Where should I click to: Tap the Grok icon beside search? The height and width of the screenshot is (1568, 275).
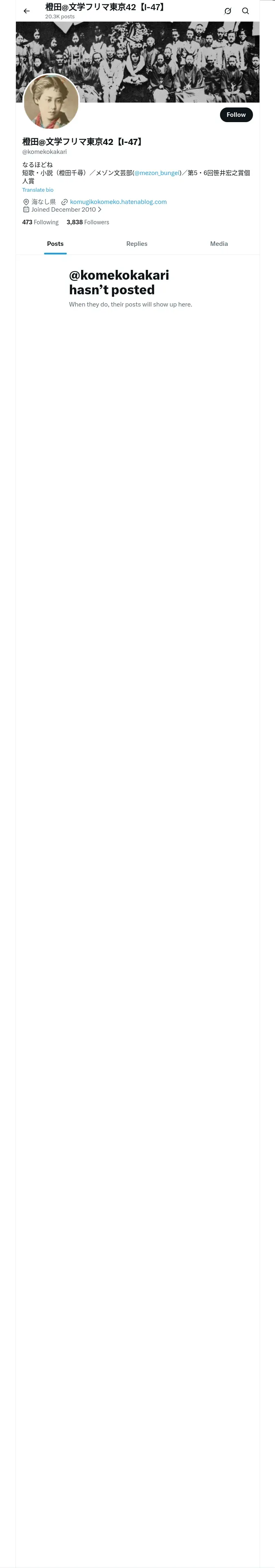point(227,11)
